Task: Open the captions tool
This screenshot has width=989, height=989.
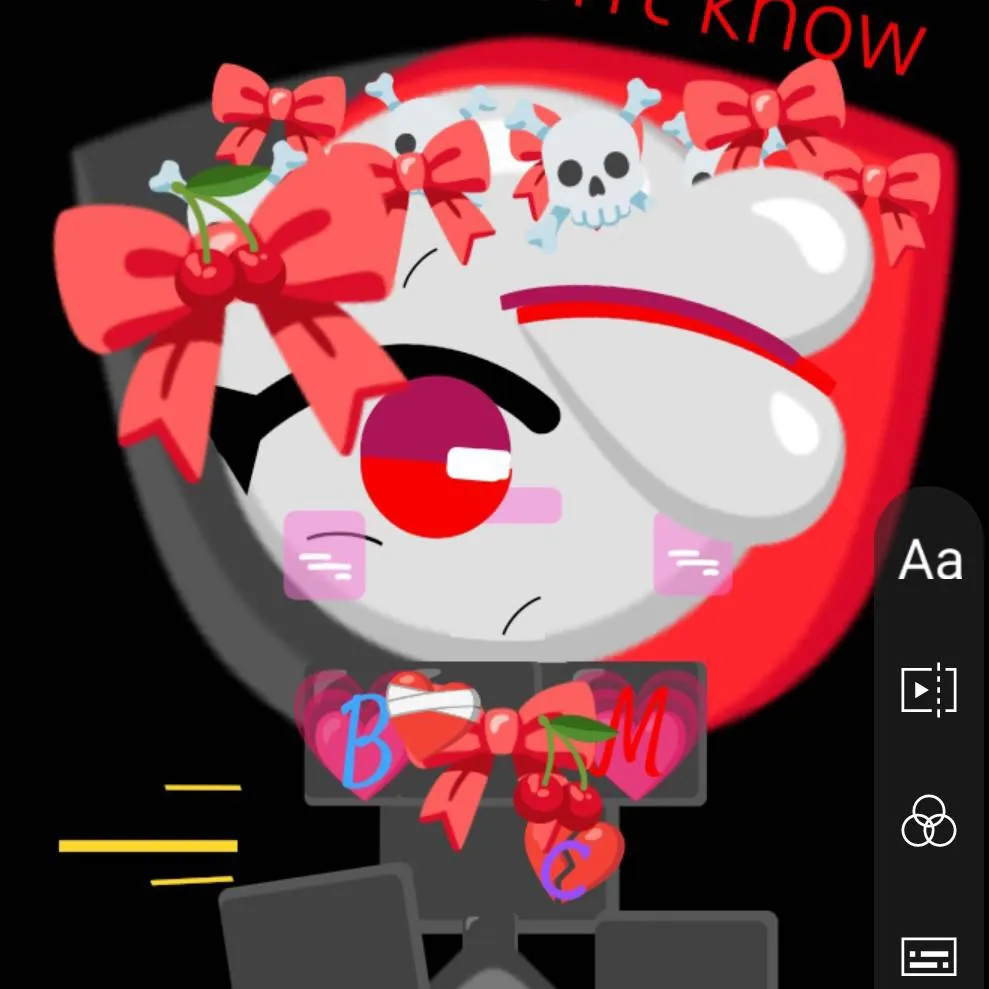Action: click(929, 956)
